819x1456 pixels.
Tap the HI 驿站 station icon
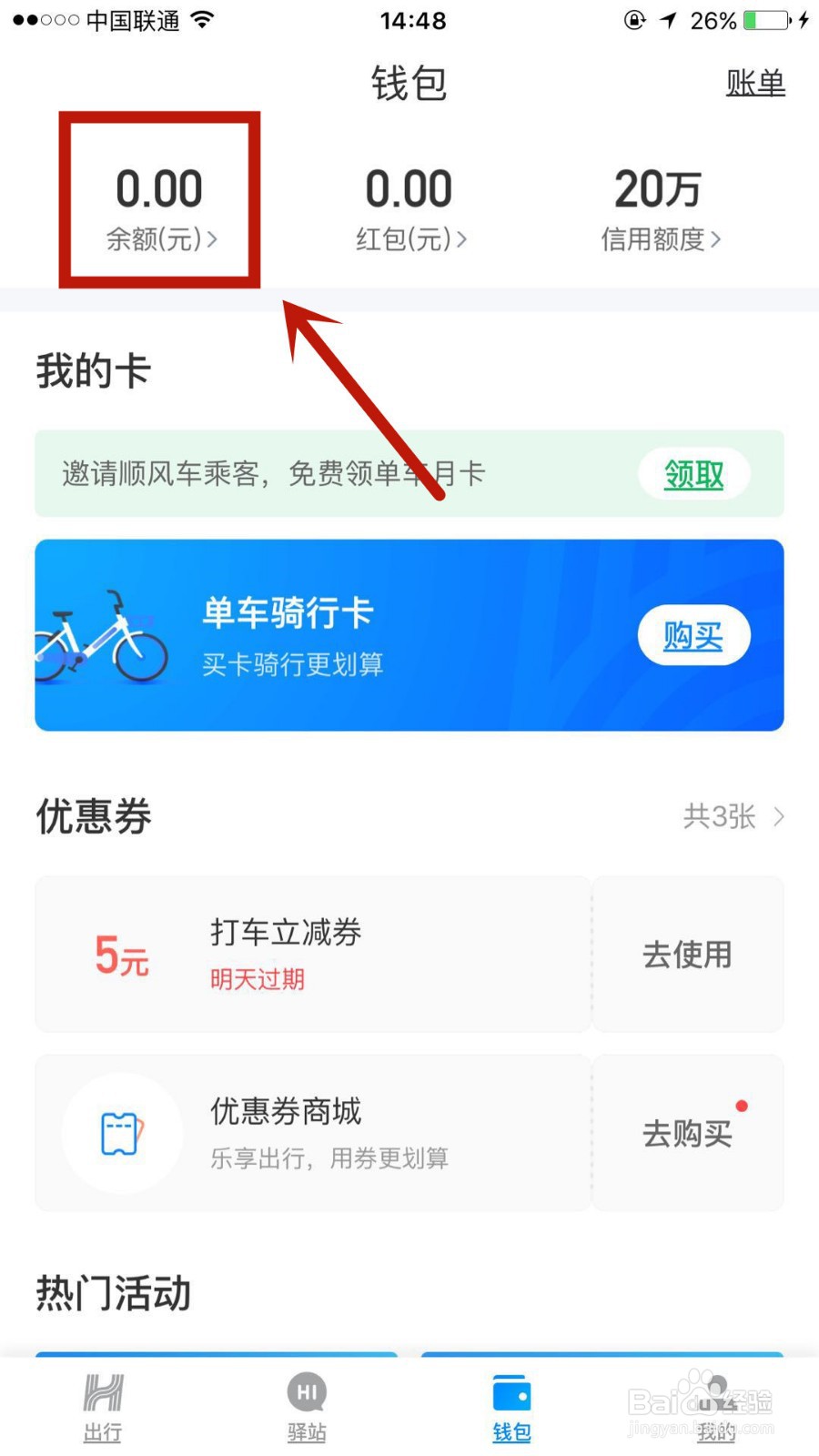coord(307,1392)
